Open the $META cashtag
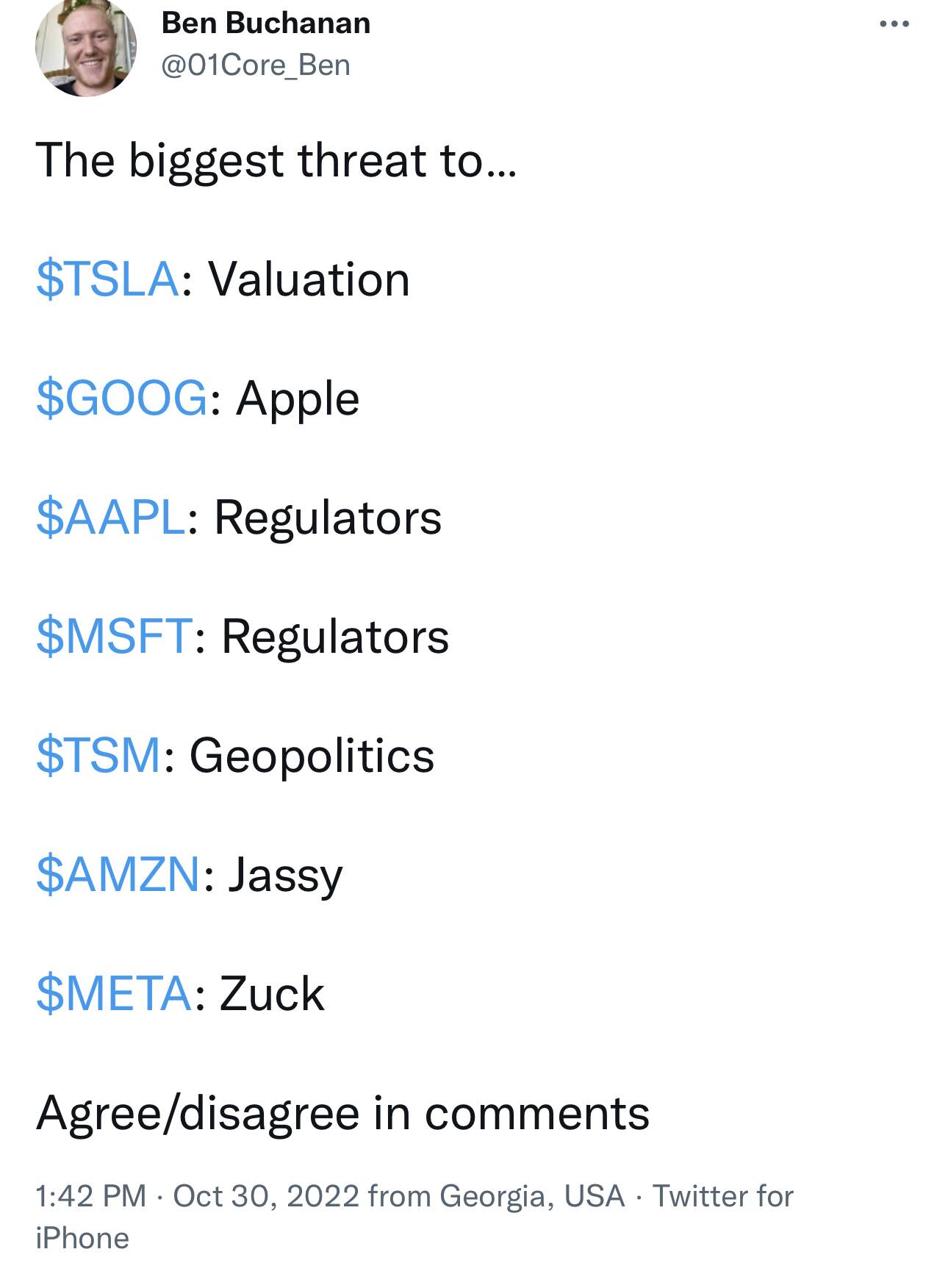 tap(114, 994)
